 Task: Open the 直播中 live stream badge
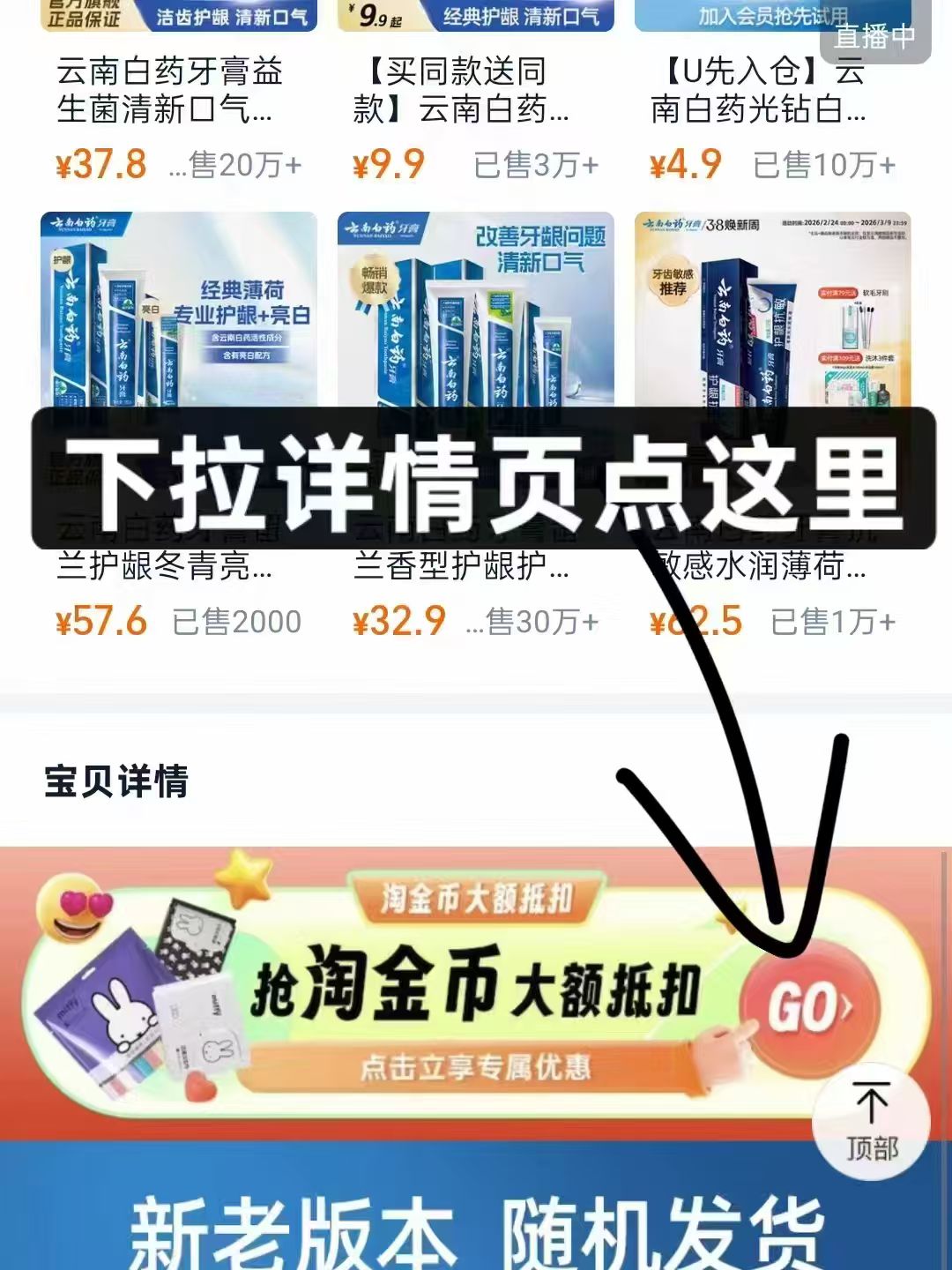click(x=874, y=37)
